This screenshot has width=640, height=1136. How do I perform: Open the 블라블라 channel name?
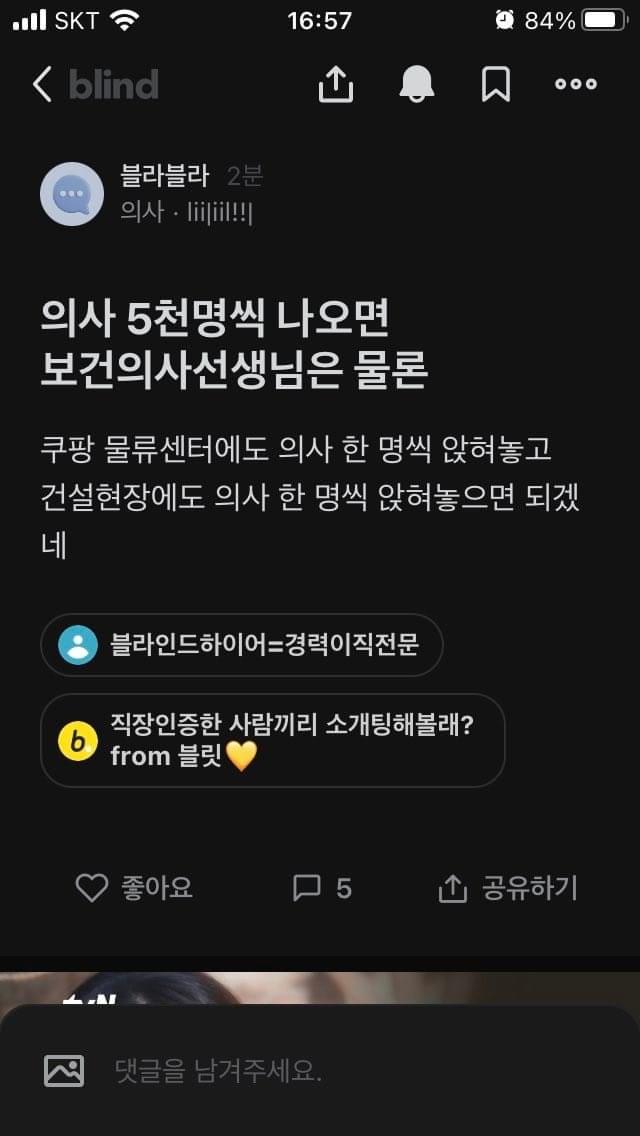click(x=164, y=177)
